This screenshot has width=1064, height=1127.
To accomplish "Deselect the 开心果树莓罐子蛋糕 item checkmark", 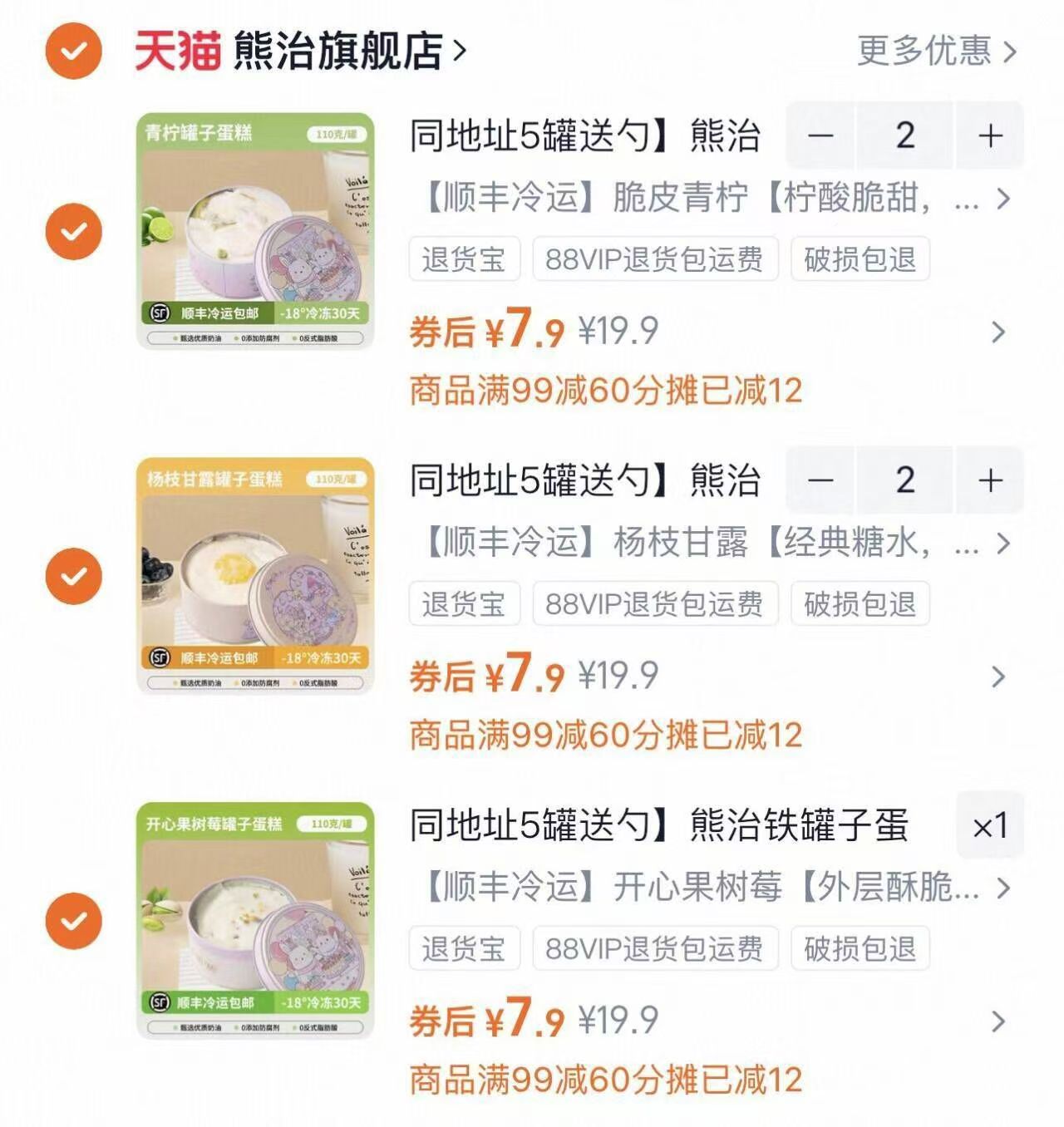I will (x=73, y=918).
